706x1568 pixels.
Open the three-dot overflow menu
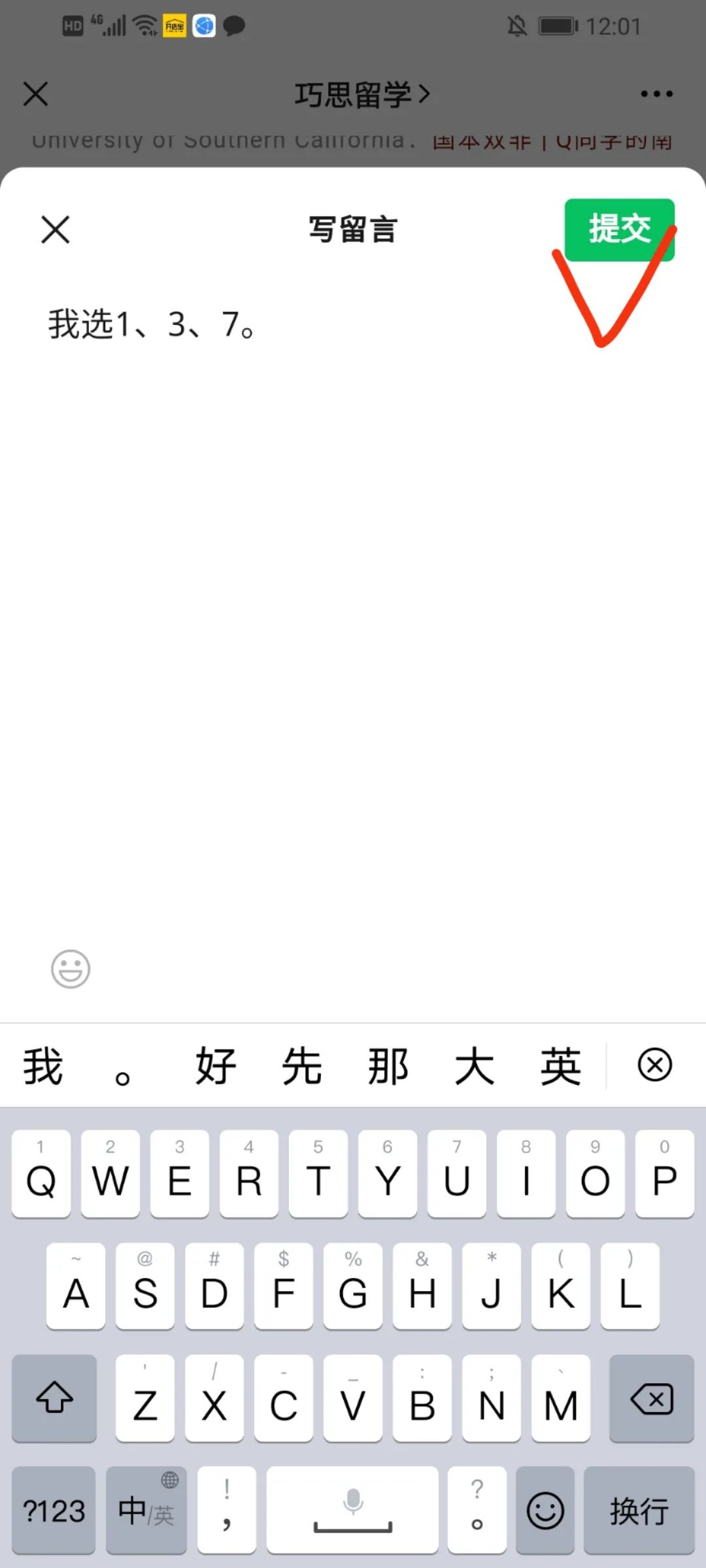656,93
